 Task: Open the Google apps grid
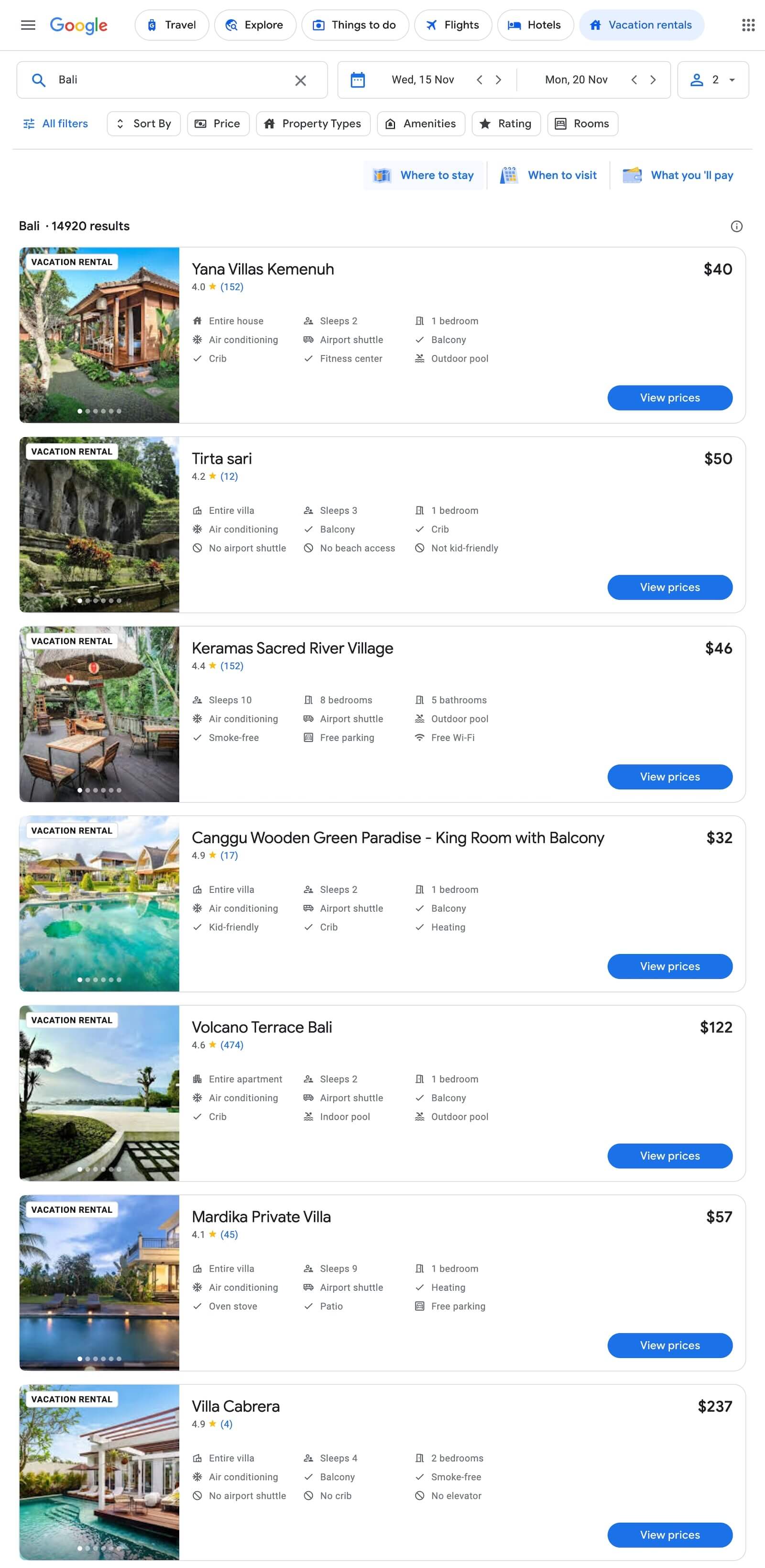[x=748, y=25]
